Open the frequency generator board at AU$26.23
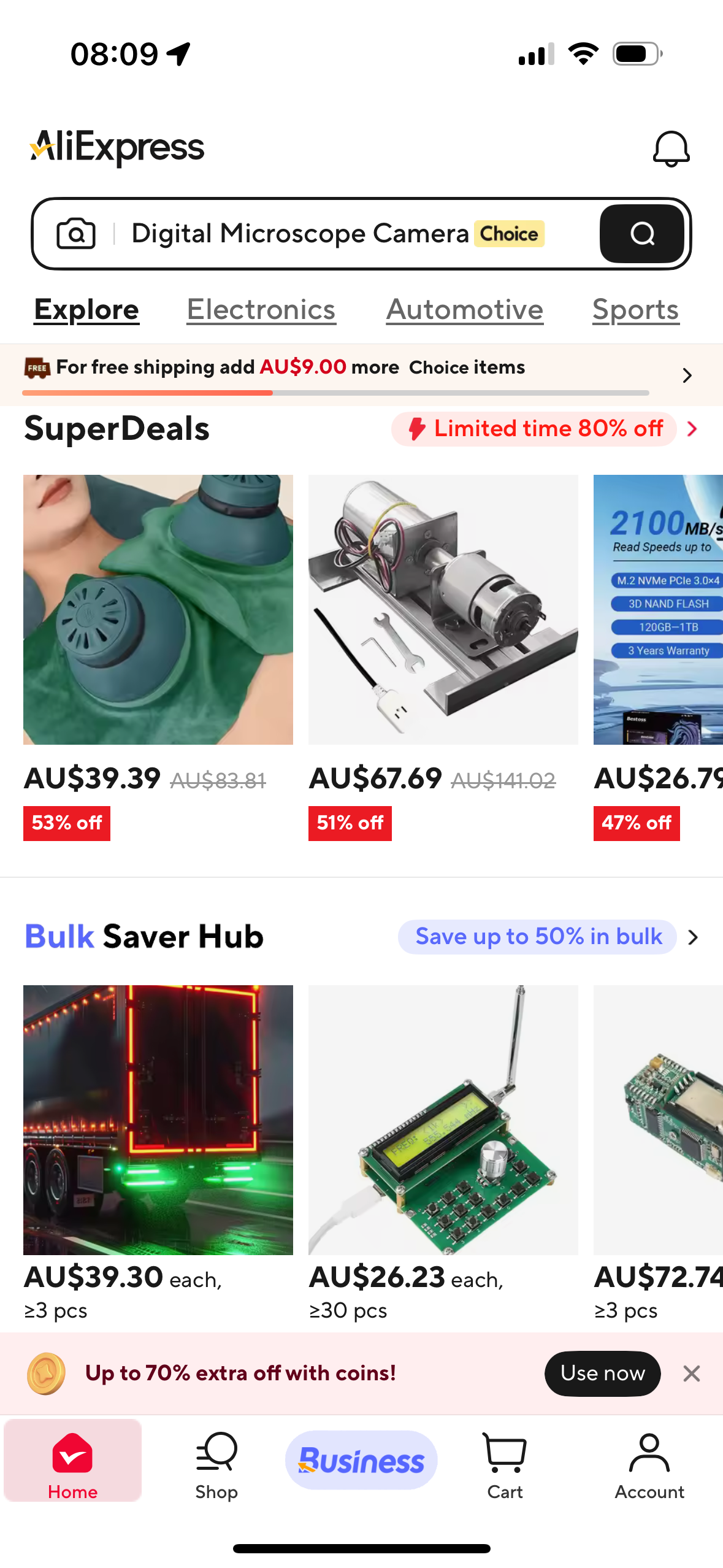The width and height of the screenshot is (723, 1568). [443, 1120]
